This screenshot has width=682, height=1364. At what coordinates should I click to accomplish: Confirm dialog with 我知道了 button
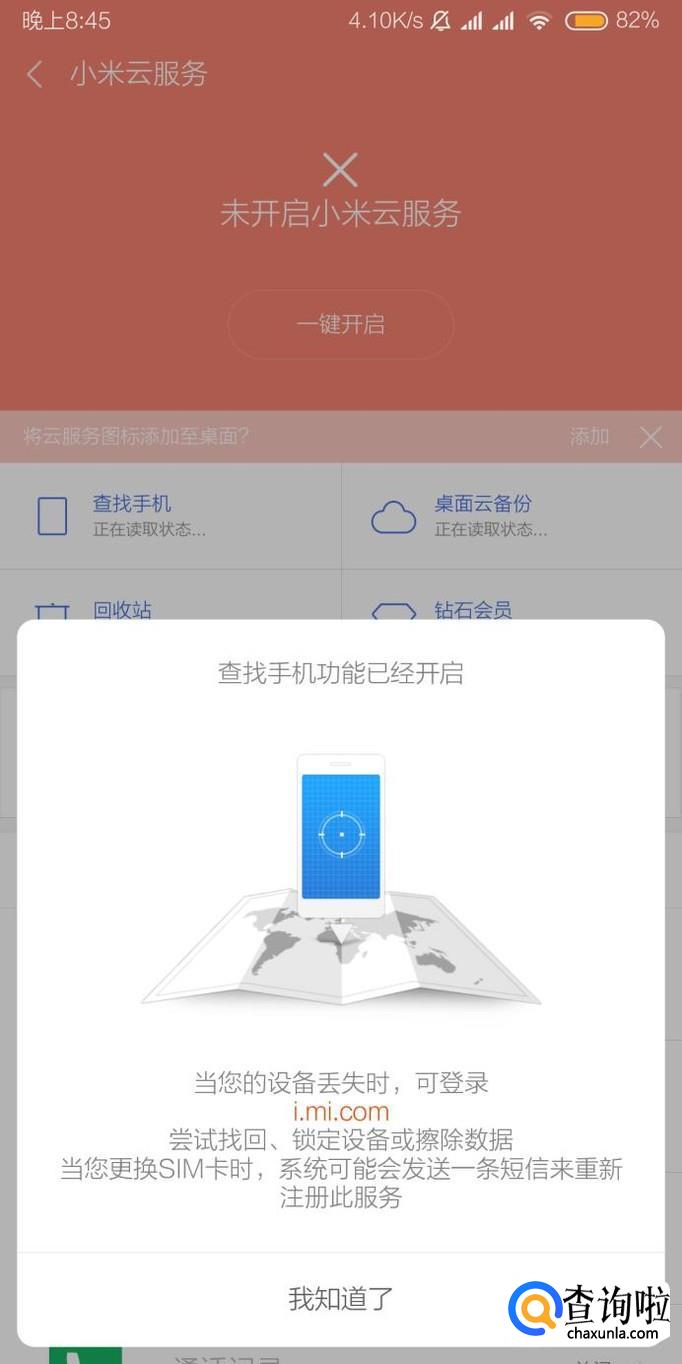(340, 1298)
